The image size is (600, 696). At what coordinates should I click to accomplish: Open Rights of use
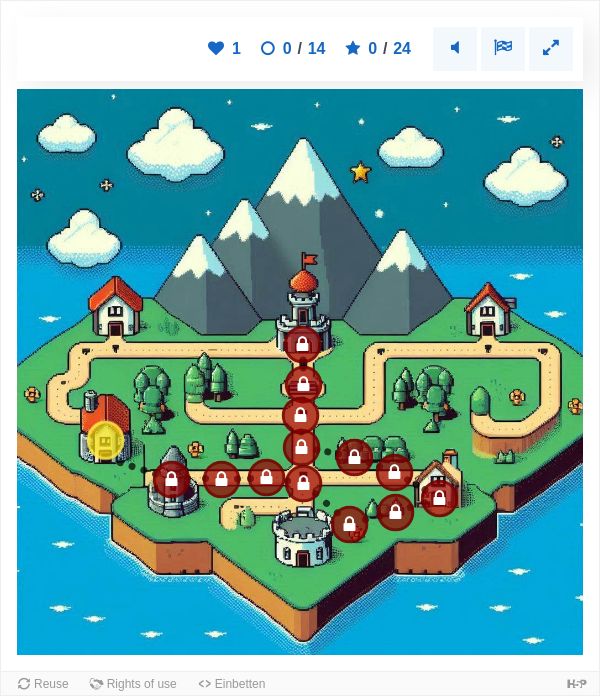[133, 684]
